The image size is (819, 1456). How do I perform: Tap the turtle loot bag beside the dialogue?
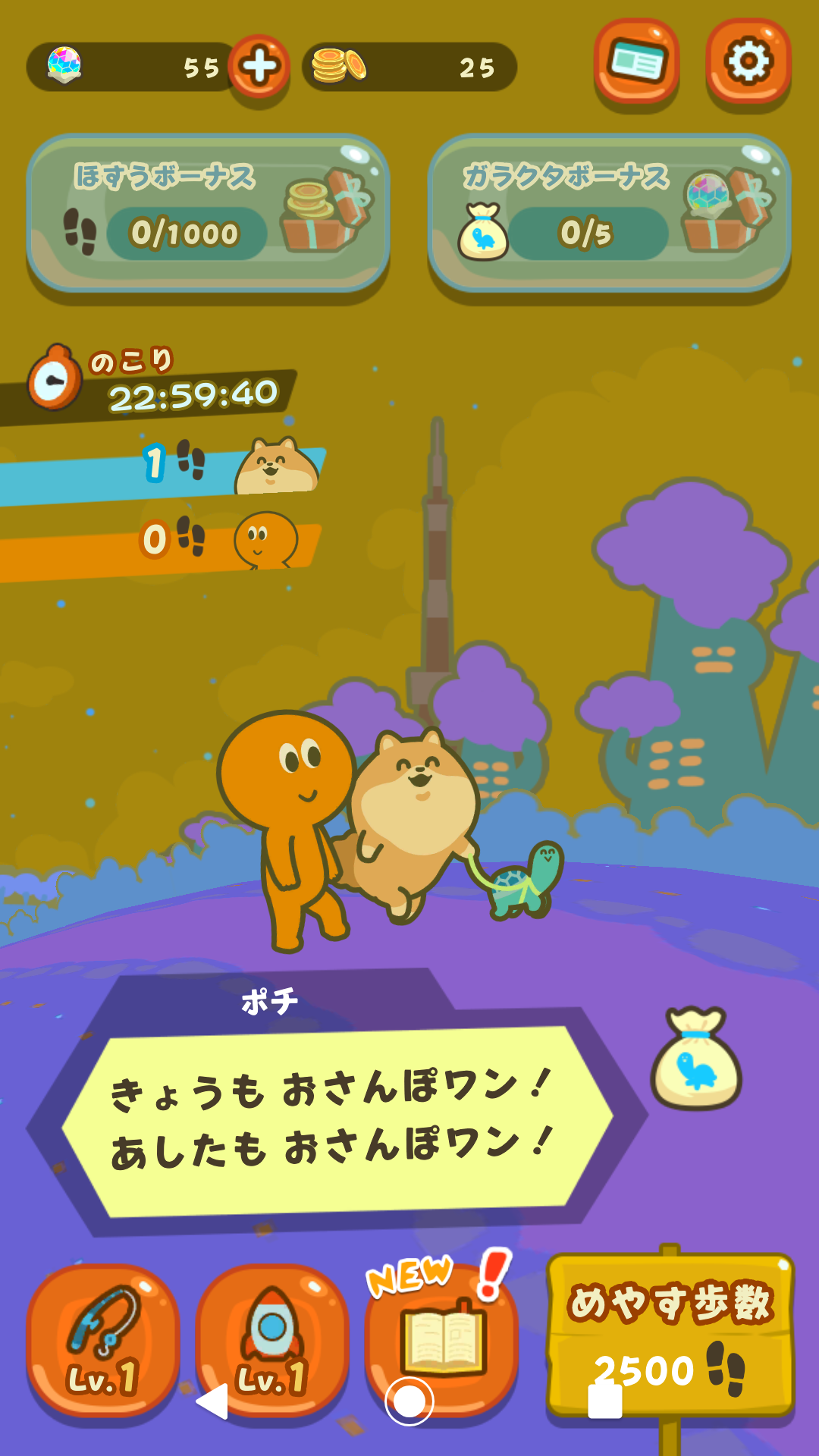coord(695,1059)
